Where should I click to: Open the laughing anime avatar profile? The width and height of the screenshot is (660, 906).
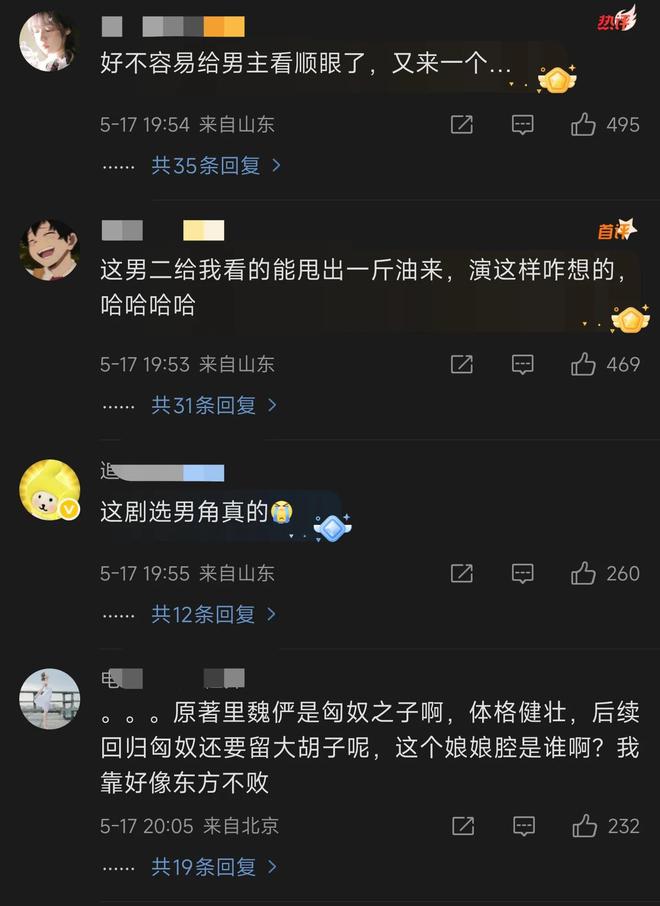coord(49,249)
